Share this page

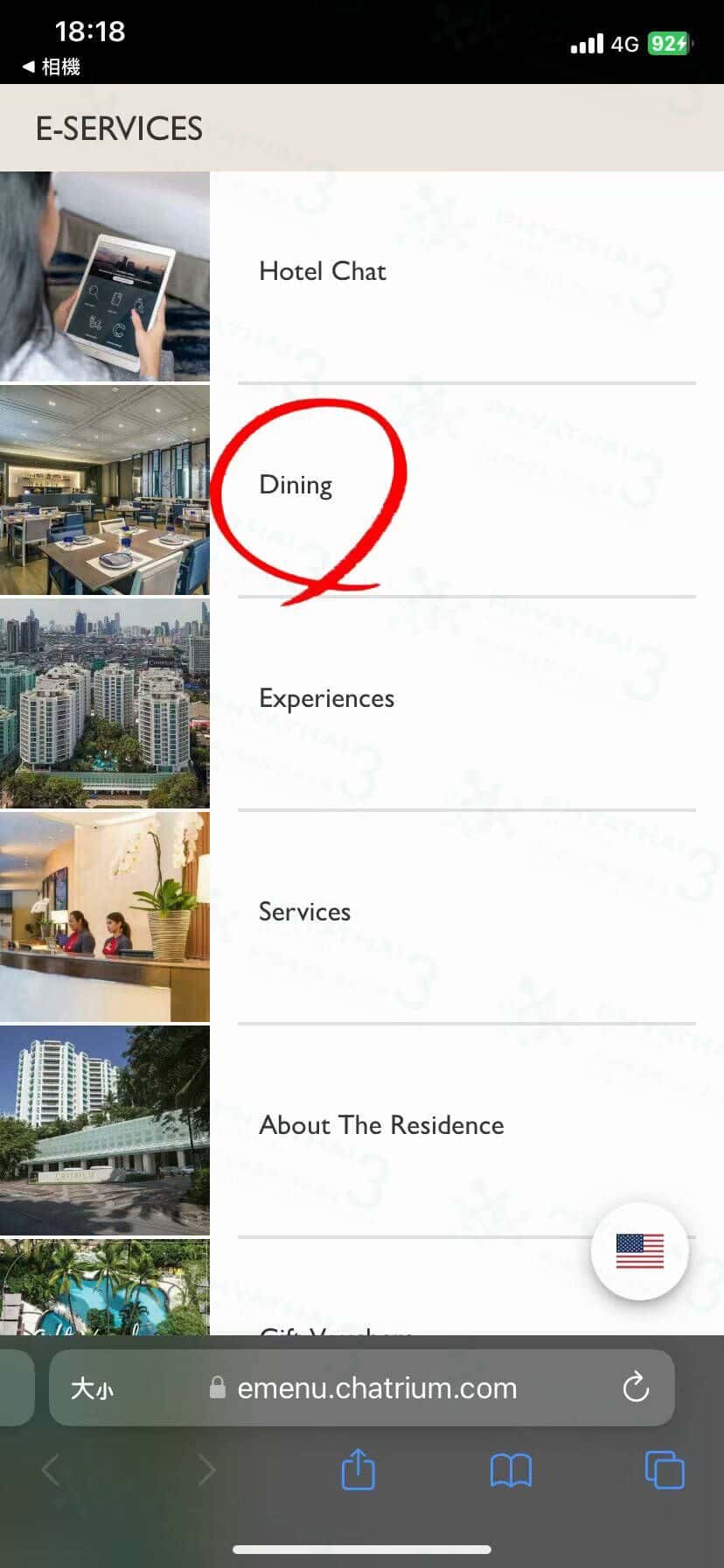(358, 1469)
